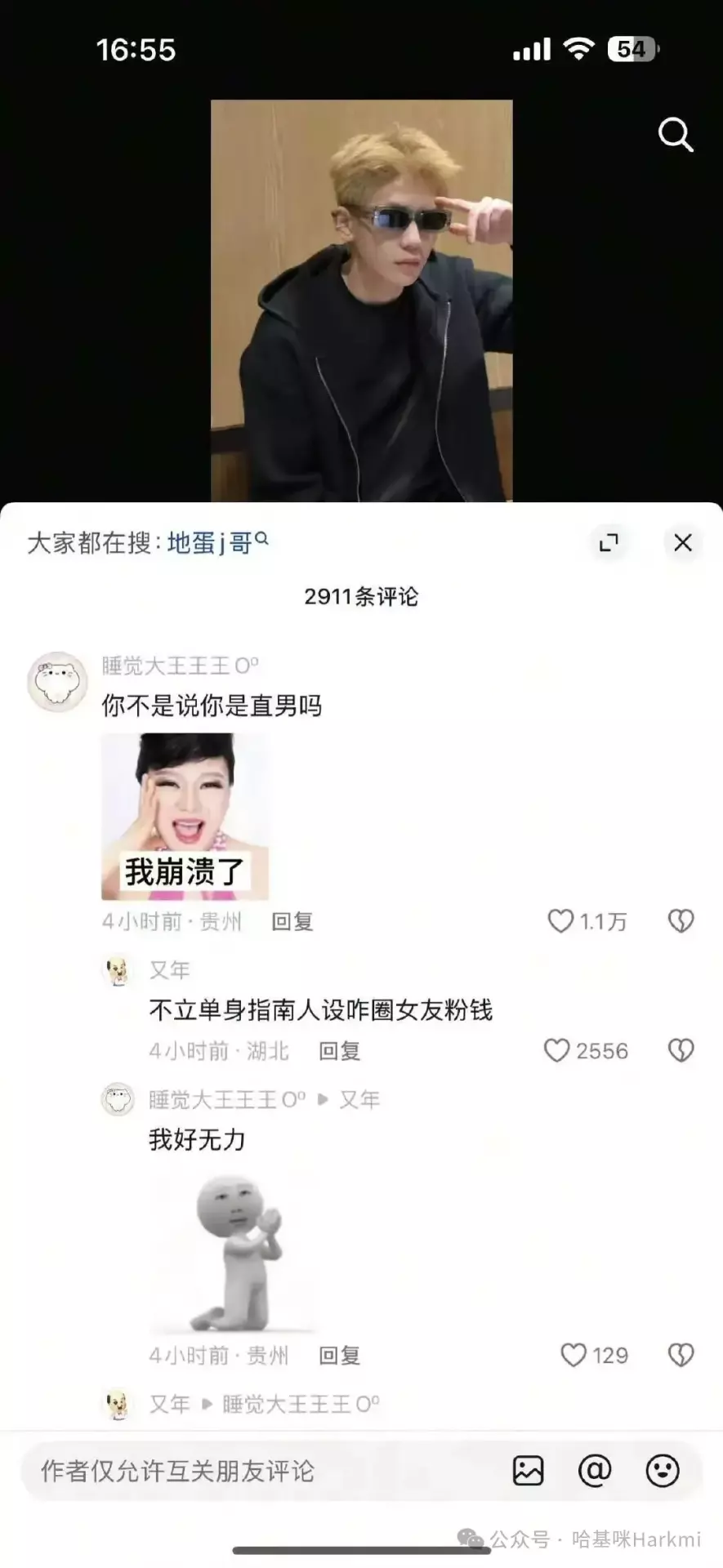
Task: Reply to the comment 我好无力
Action: 339,1356
